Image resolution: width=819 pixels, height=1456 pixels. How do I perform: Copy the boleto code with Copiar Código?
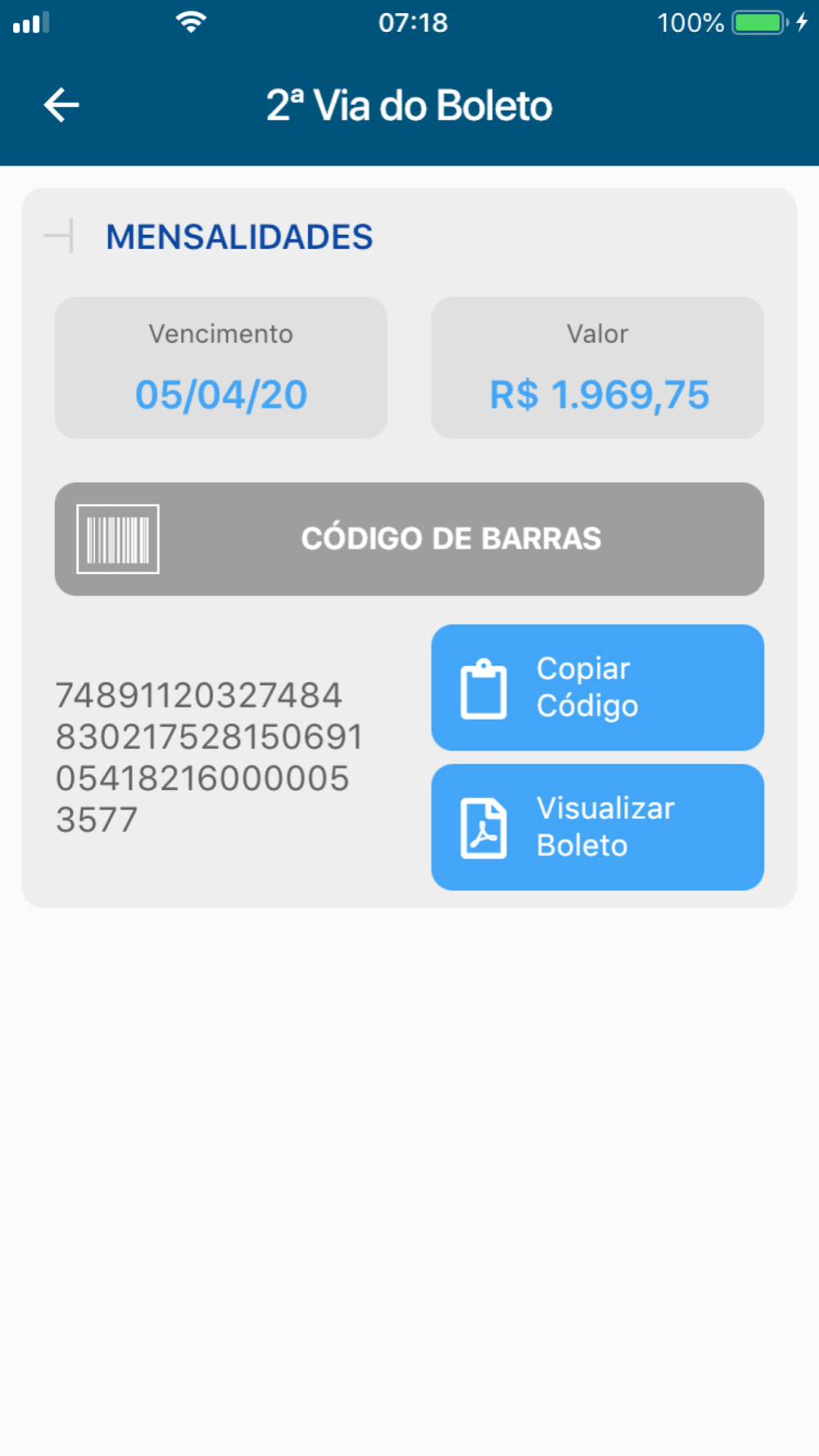click(x=598, y=688)
